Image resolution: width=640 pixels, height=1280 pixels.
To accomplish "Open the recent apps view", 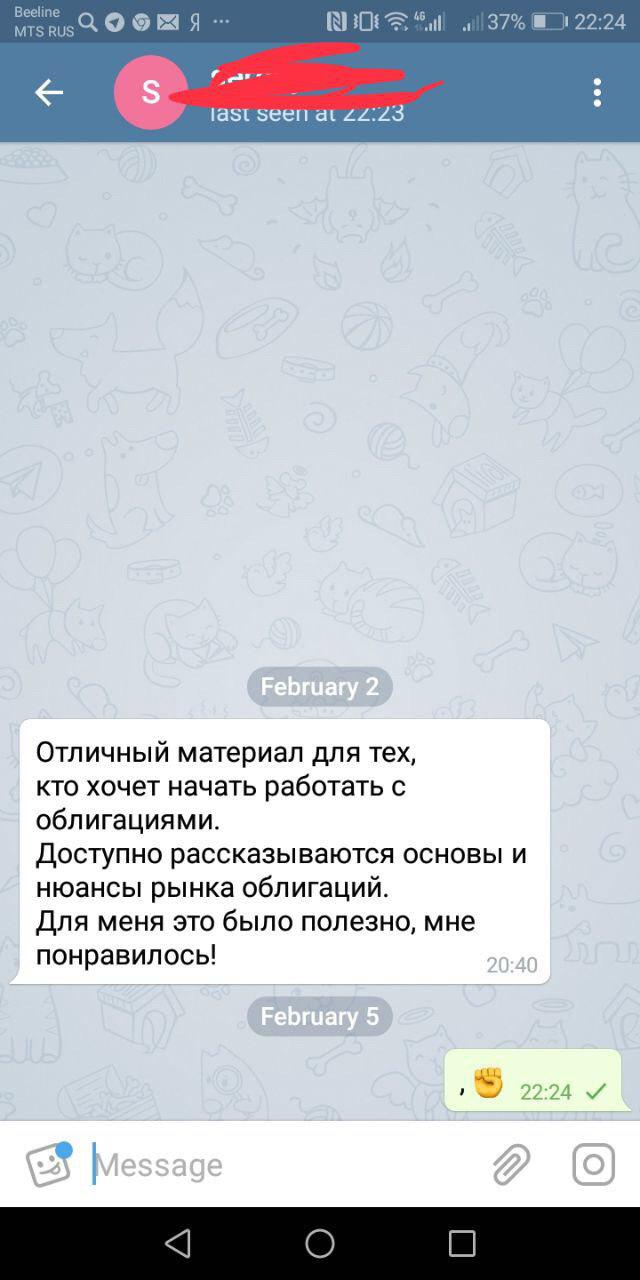I will (462, 1243).
